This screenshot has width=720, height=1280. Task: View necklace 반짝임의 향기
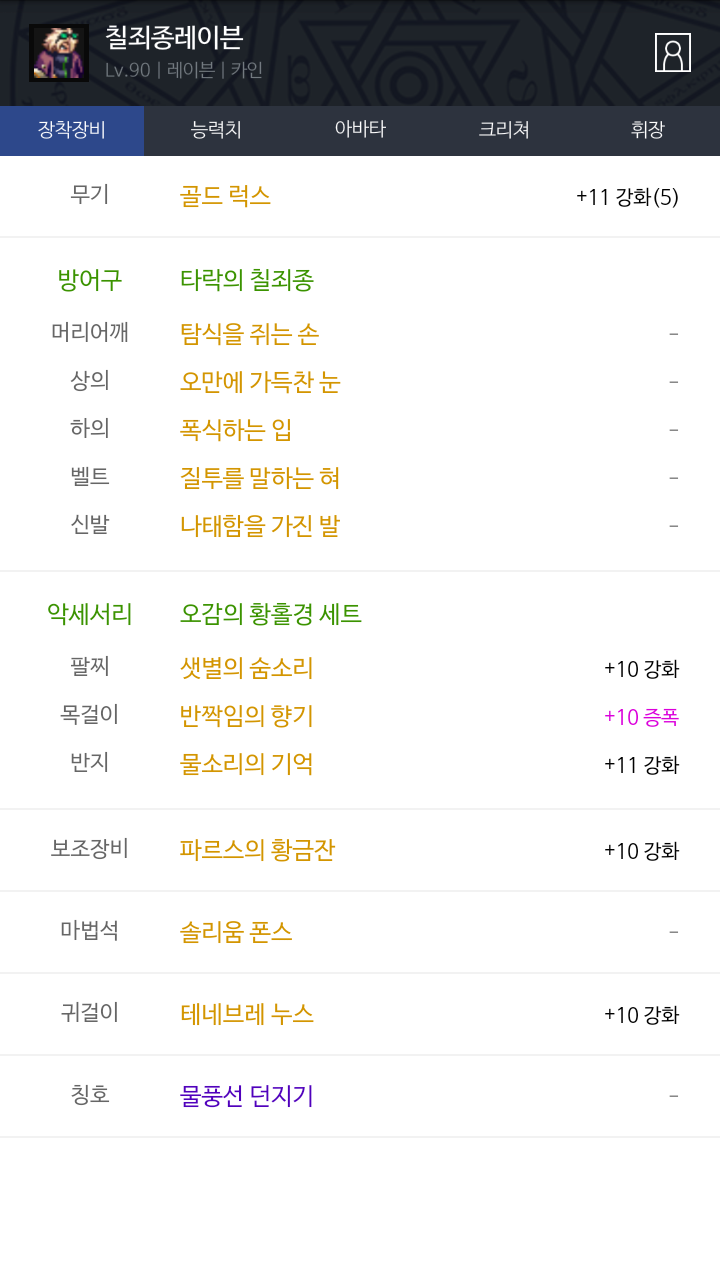[247, 716]
